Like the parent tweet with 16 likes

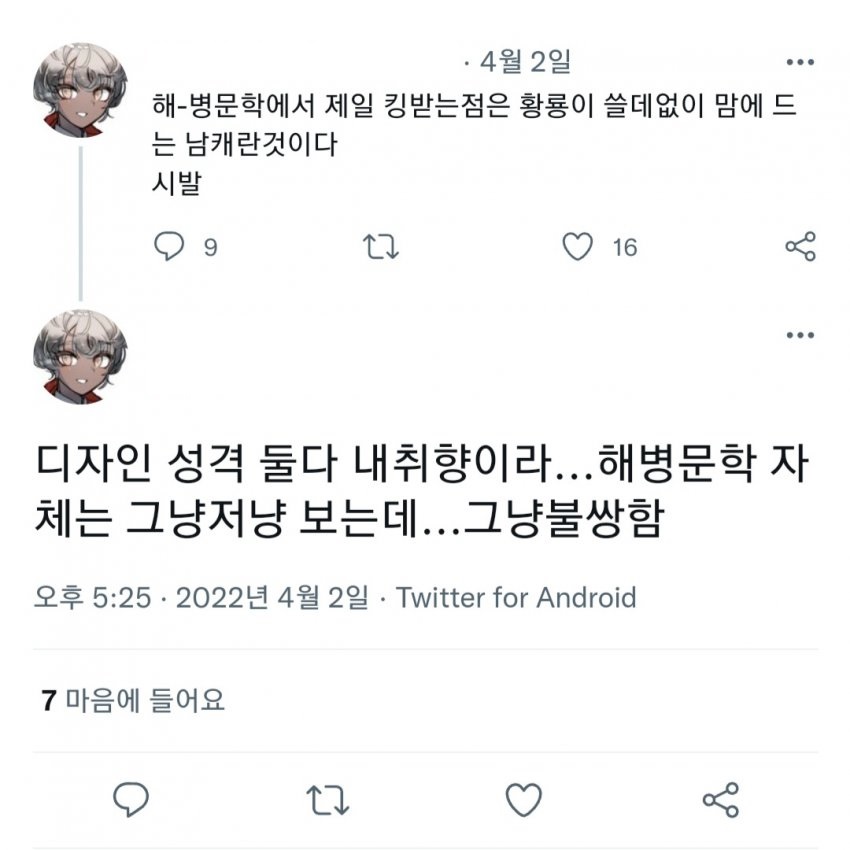pyautogui.click(x=578, y=247)
